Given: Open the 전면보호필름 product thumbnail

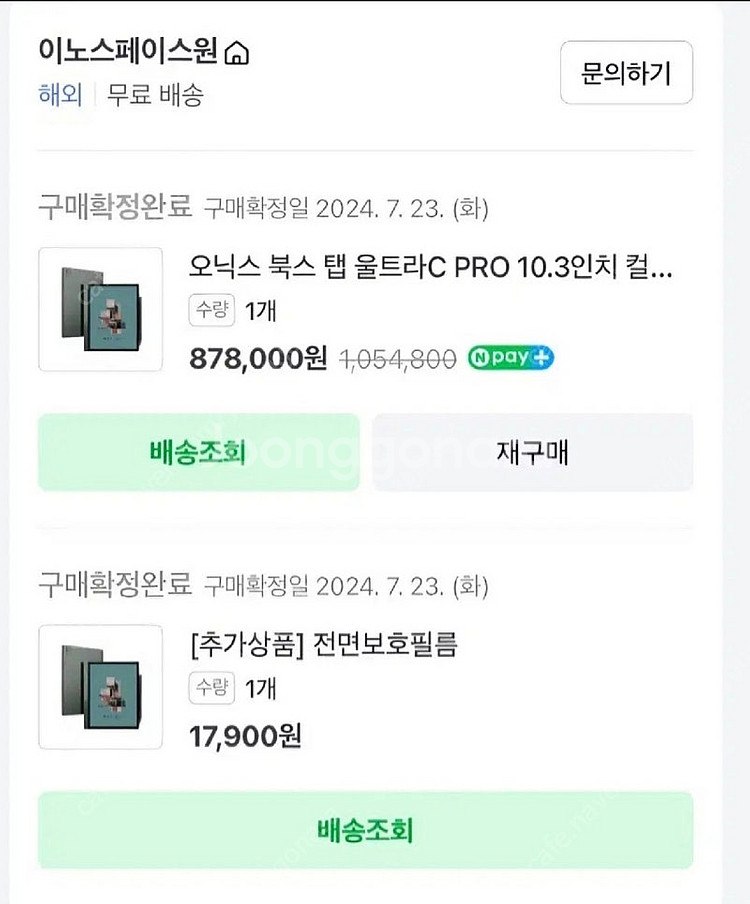Looking at the screenshot, I should pos(100,687).
